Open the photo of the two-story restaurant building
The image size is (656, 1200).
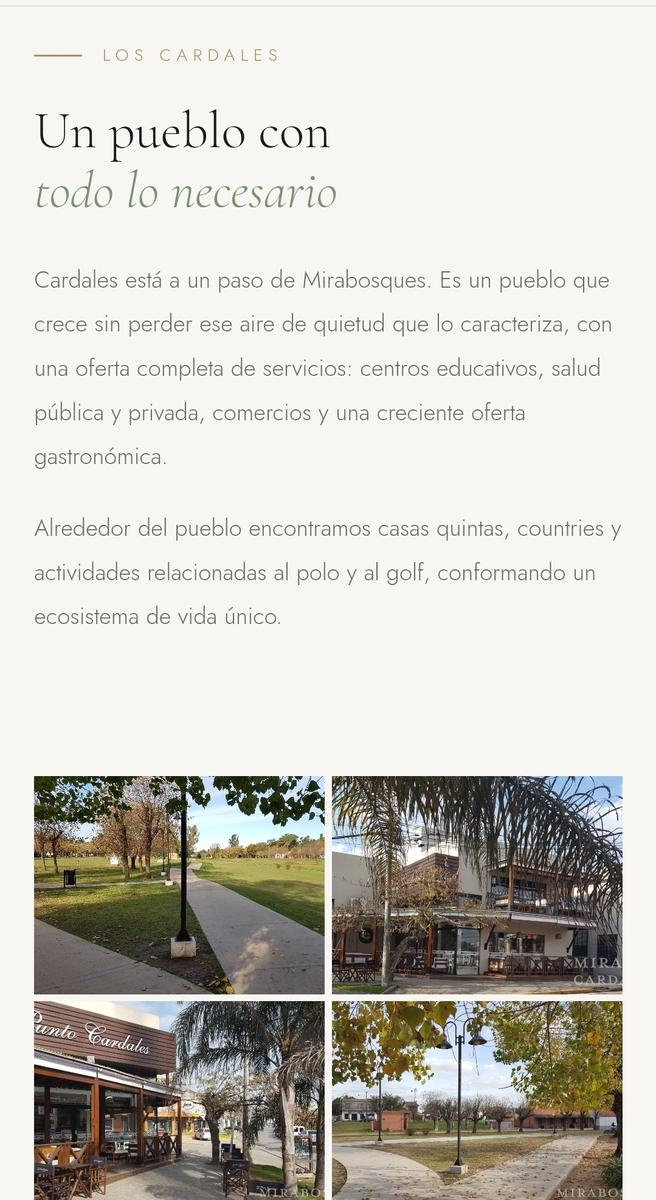click(477, 885)
